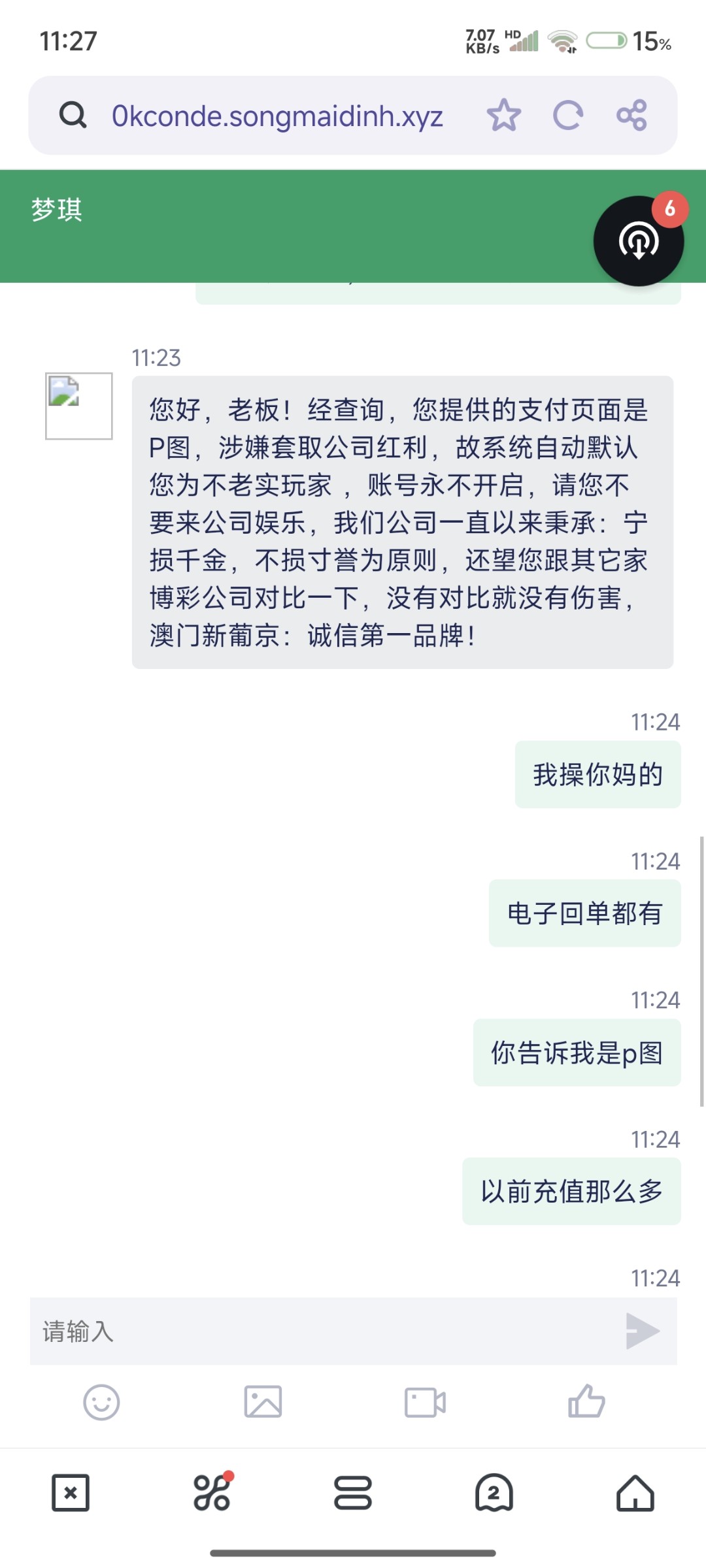Go to the browser home page
Image resolution: width=706 pixels, height=1568 pixels.
coord(635,1493)
